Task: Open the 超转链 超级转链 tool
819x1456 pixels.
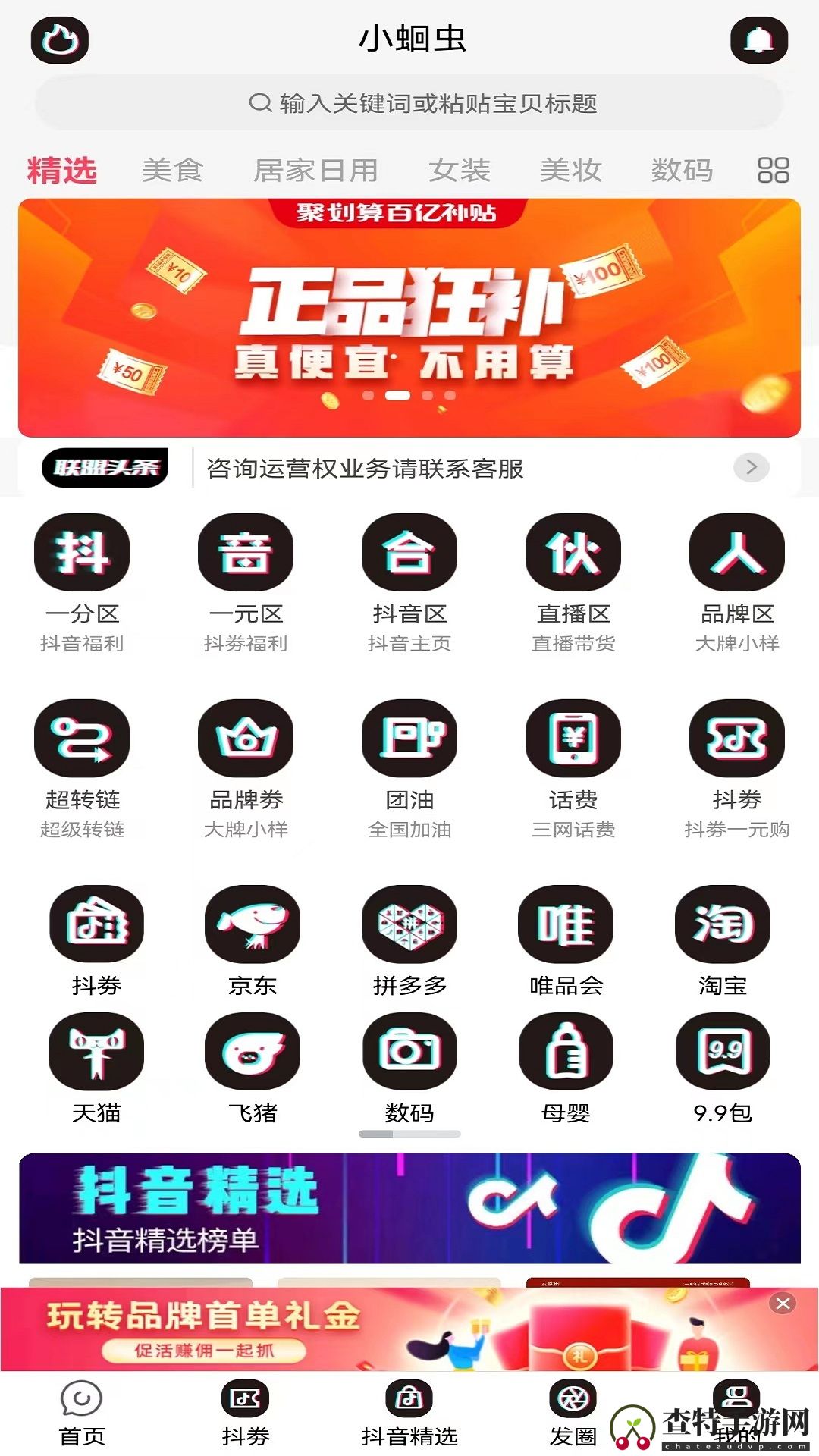Action: coord(82,767)
